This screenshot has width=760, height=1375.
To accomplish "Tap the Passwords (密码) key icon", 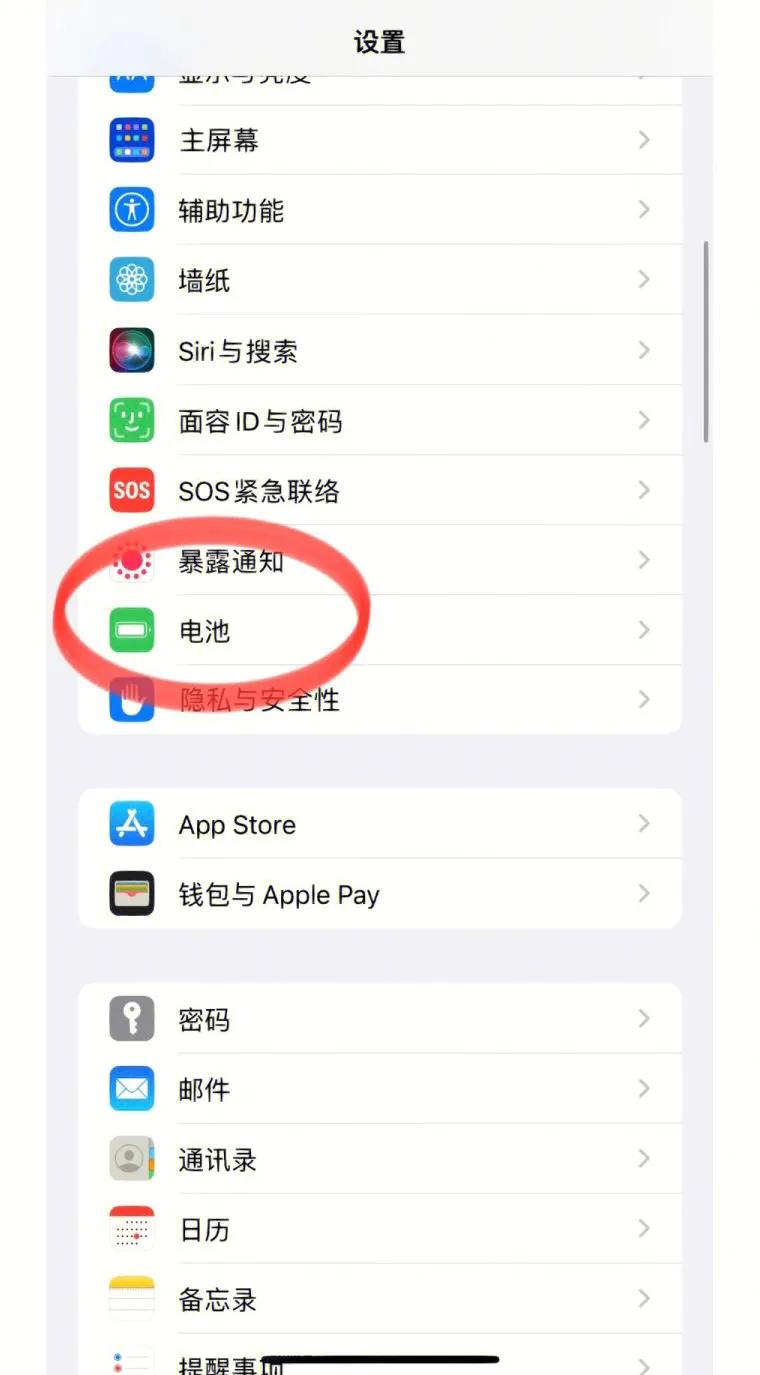I will click(131, 1019).
